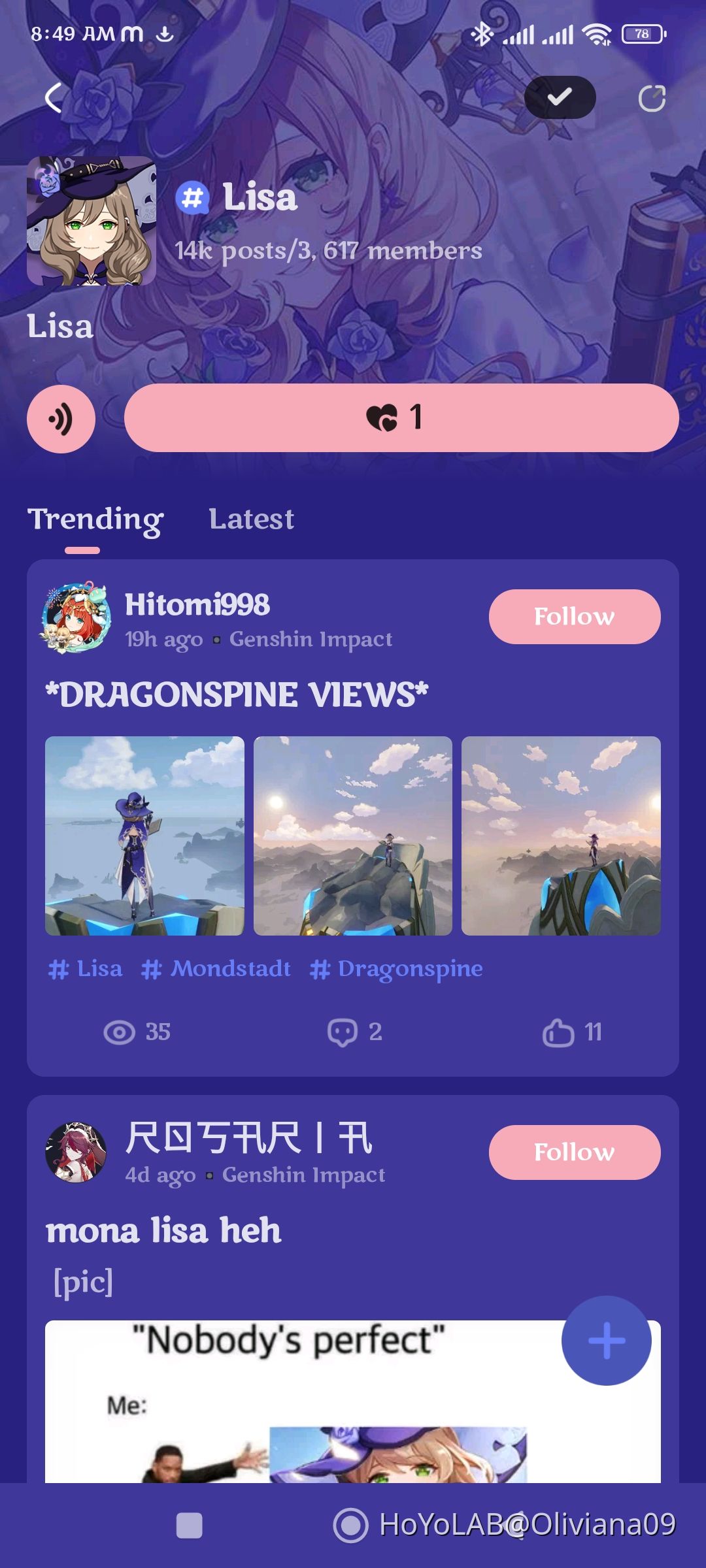This screenshot has width=706, height=1568.
Task: Tap the pink heart button showing 1
Action: click(x=401, y=418)
